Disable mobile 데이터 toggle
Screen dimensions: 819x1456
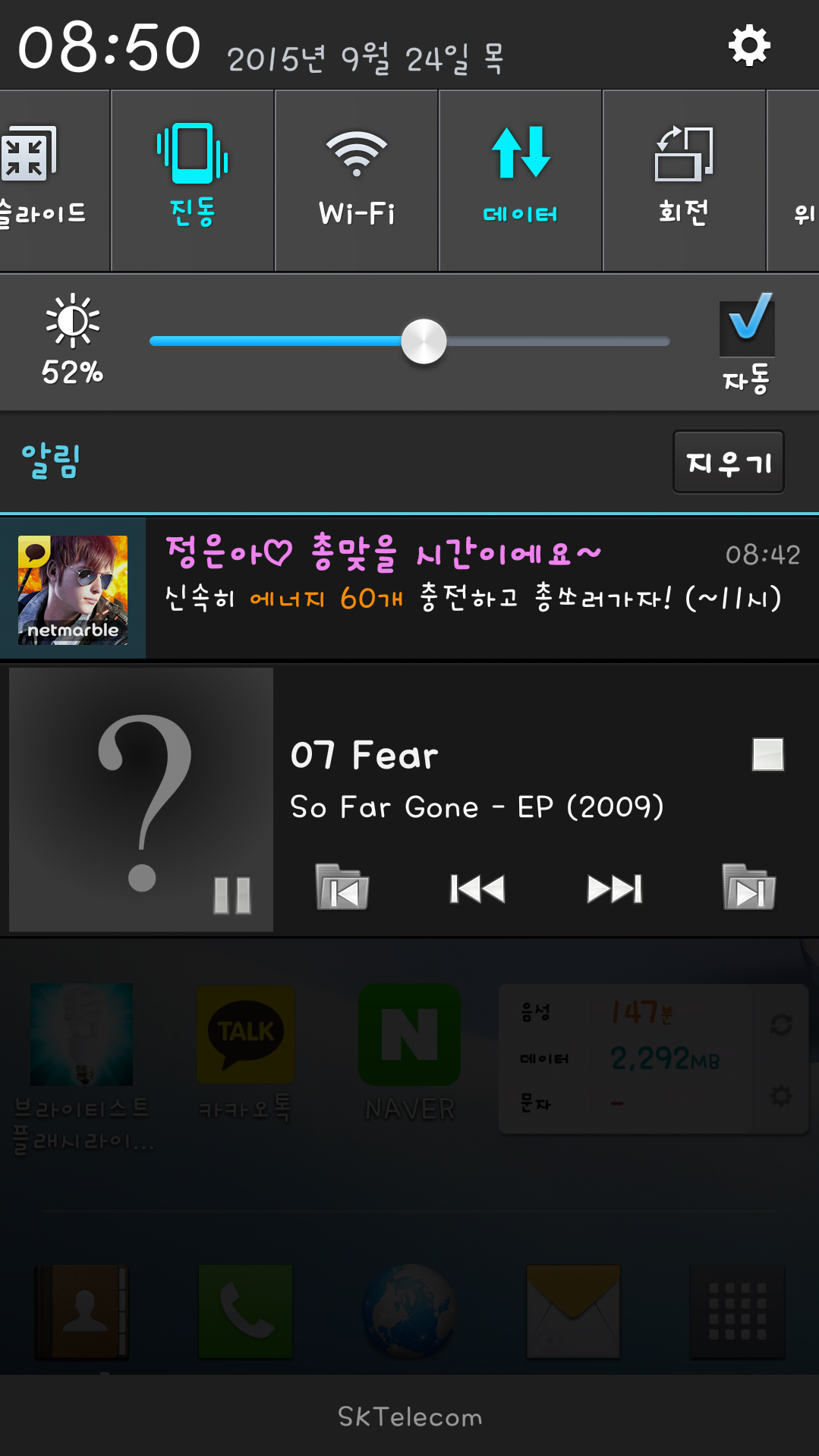(520, 179)
